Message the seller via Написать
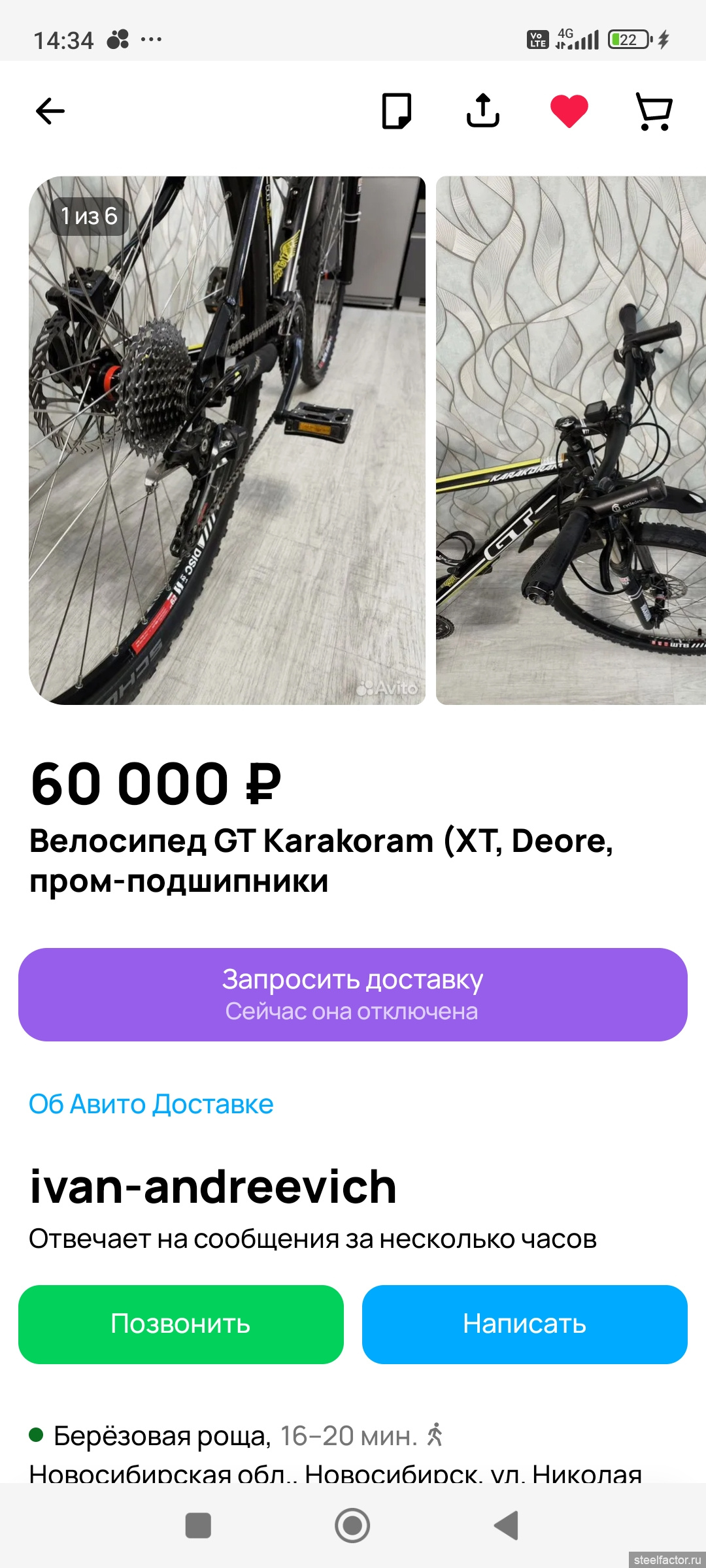The width and height of the screenshot is (706, 1568). 524,1324
